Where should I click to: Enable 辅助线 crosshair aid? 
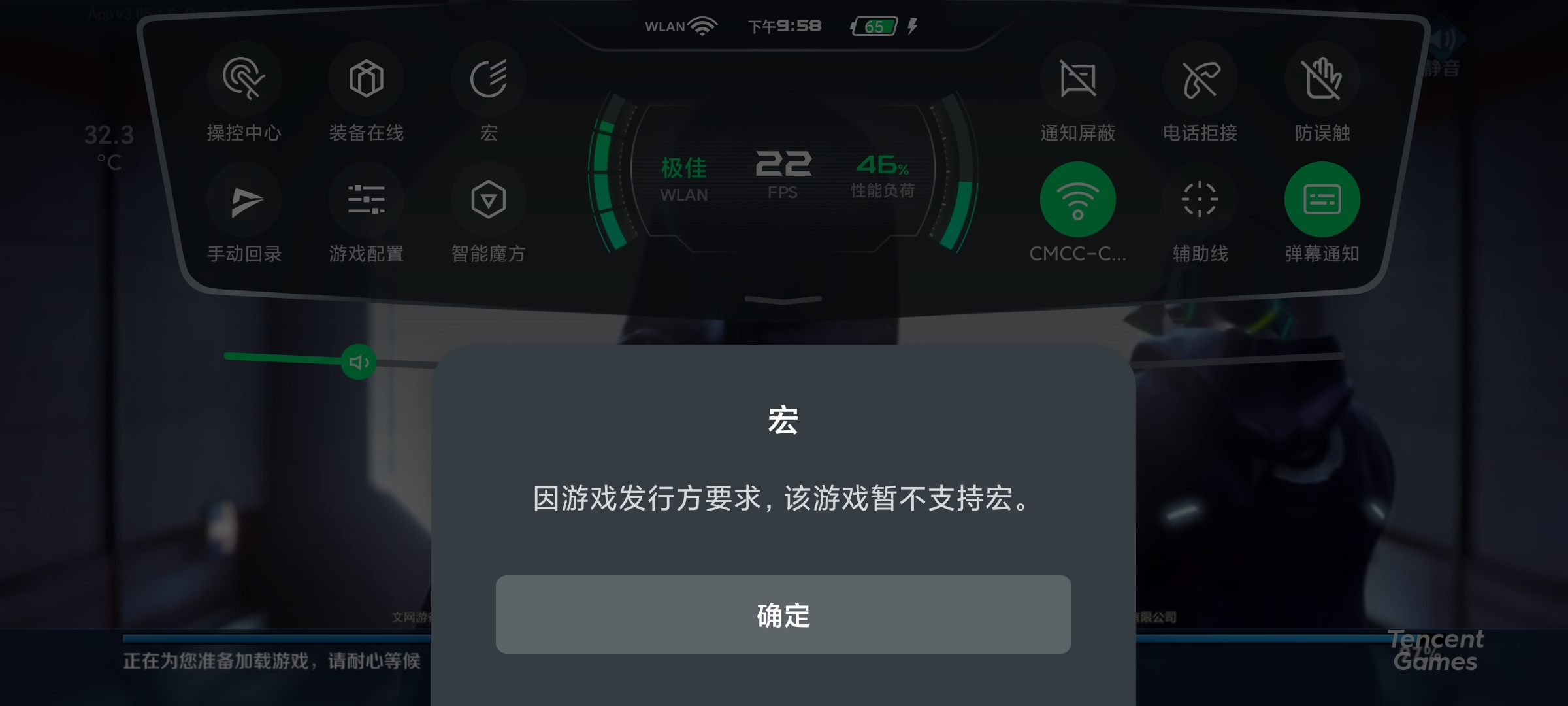[x=1200, y=200]
